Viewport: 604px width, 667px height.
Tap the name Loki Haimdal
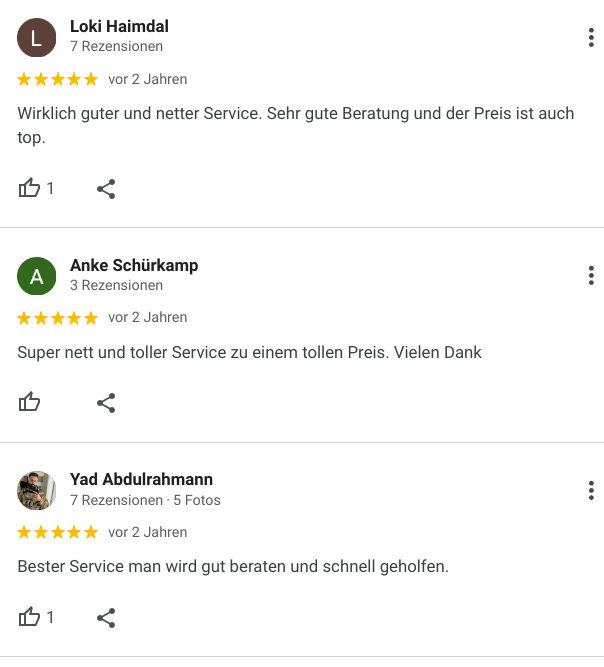119,26
